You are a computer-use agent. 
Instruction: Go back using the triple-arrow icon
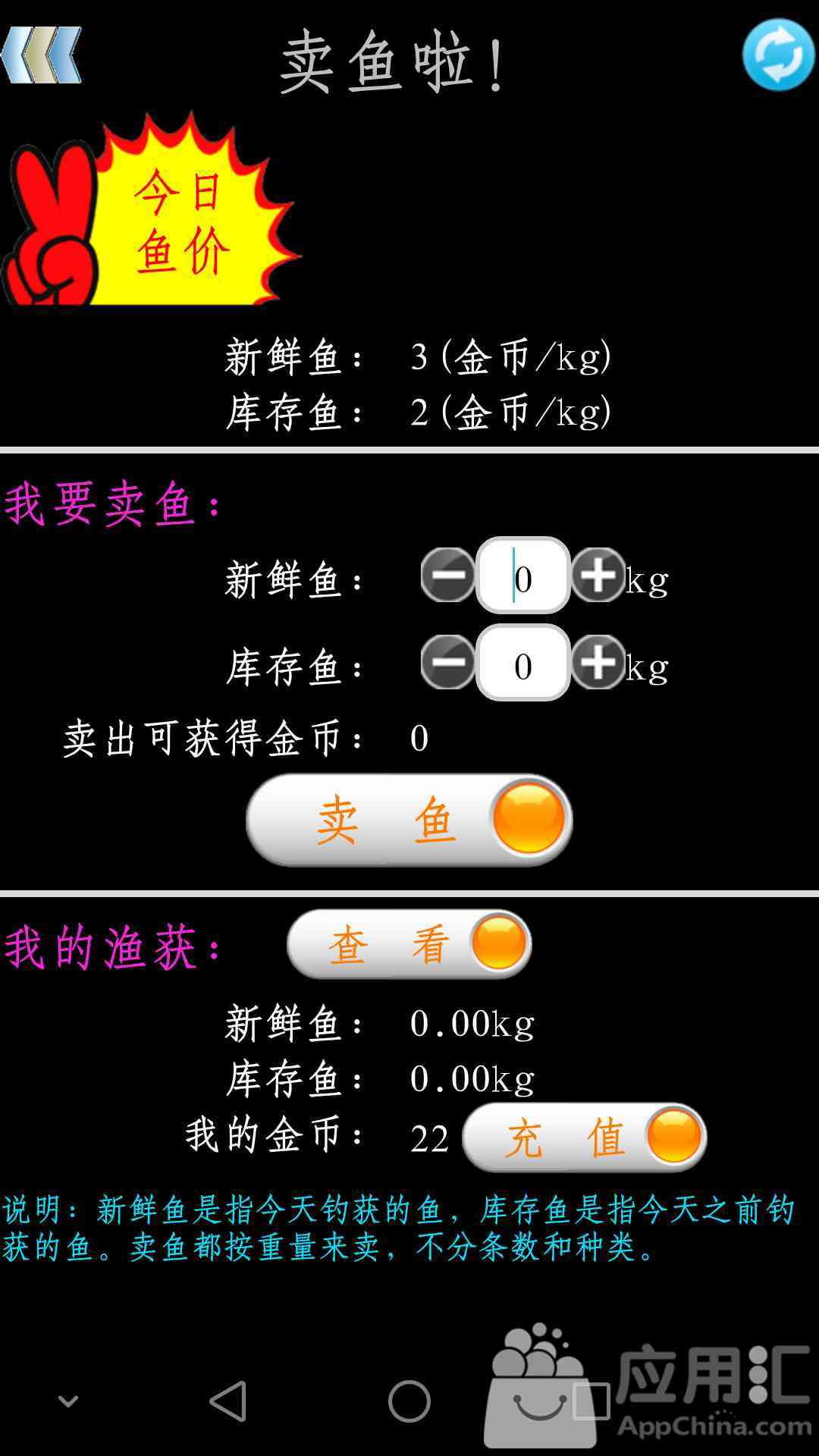[x=42, y=55]
